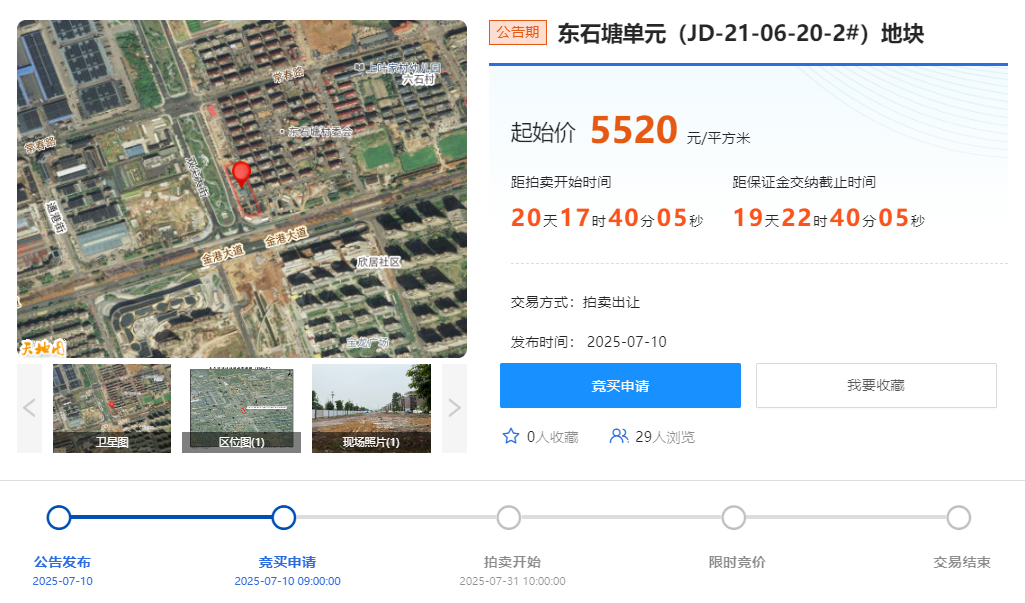The image size is (1025, 603).
Task: View the 区位图(1) location map thumbnail
Action: pyautogui.click(x=241, y=408)
